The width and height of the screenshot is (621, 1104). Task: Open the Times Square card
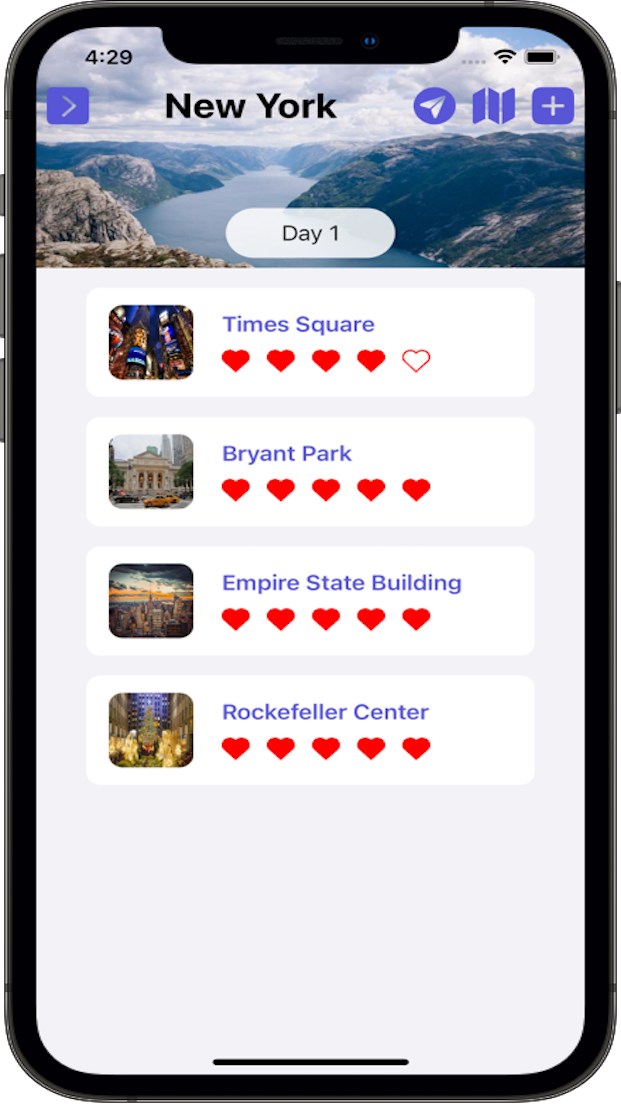click(x=310, y=342)
